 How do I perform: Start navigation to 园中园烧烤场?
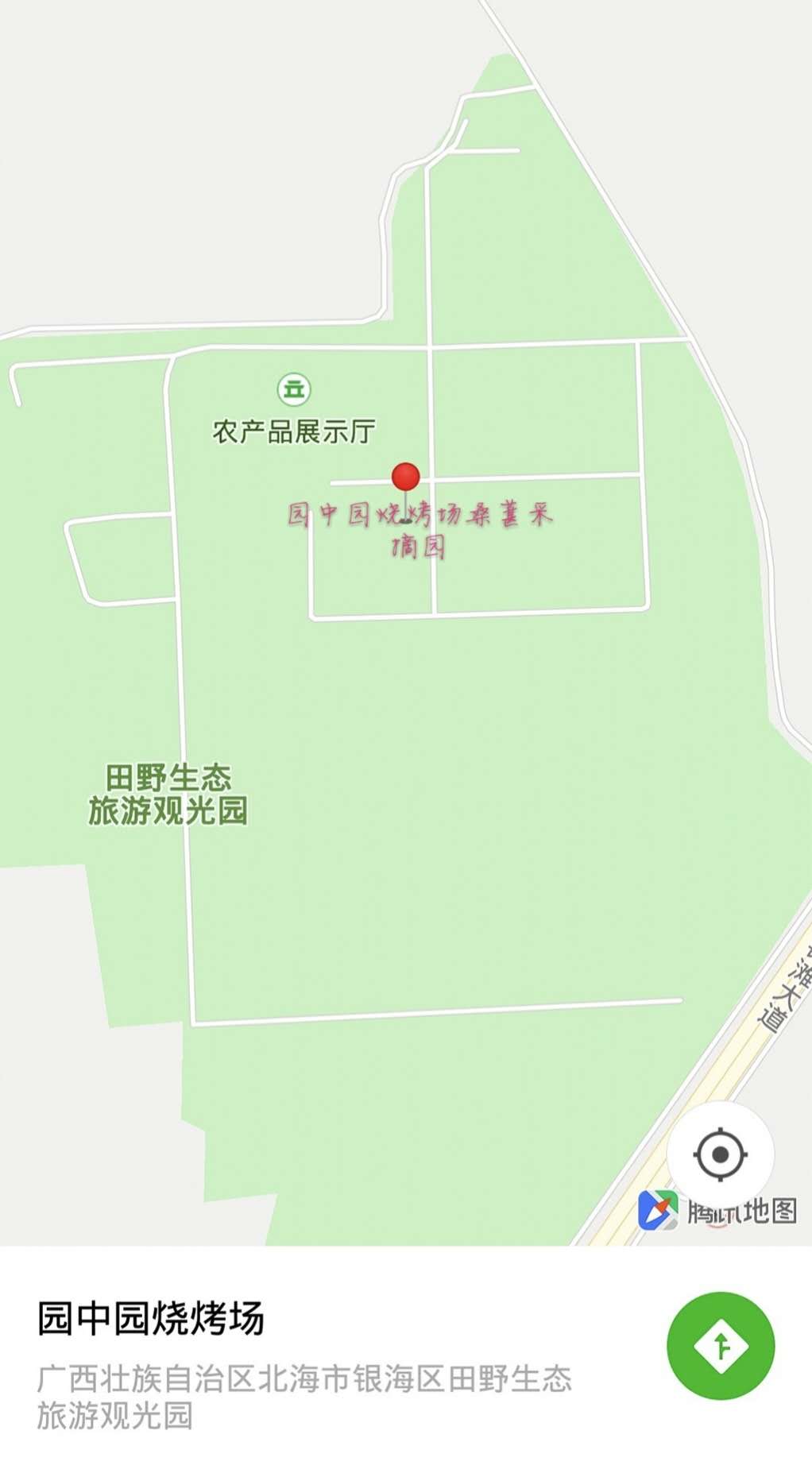pos(720,1346)
